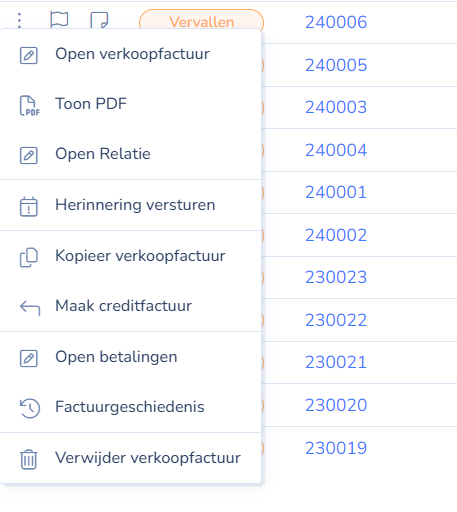Open invoice number 230019

pyautogui.click(x=336, y=448)
